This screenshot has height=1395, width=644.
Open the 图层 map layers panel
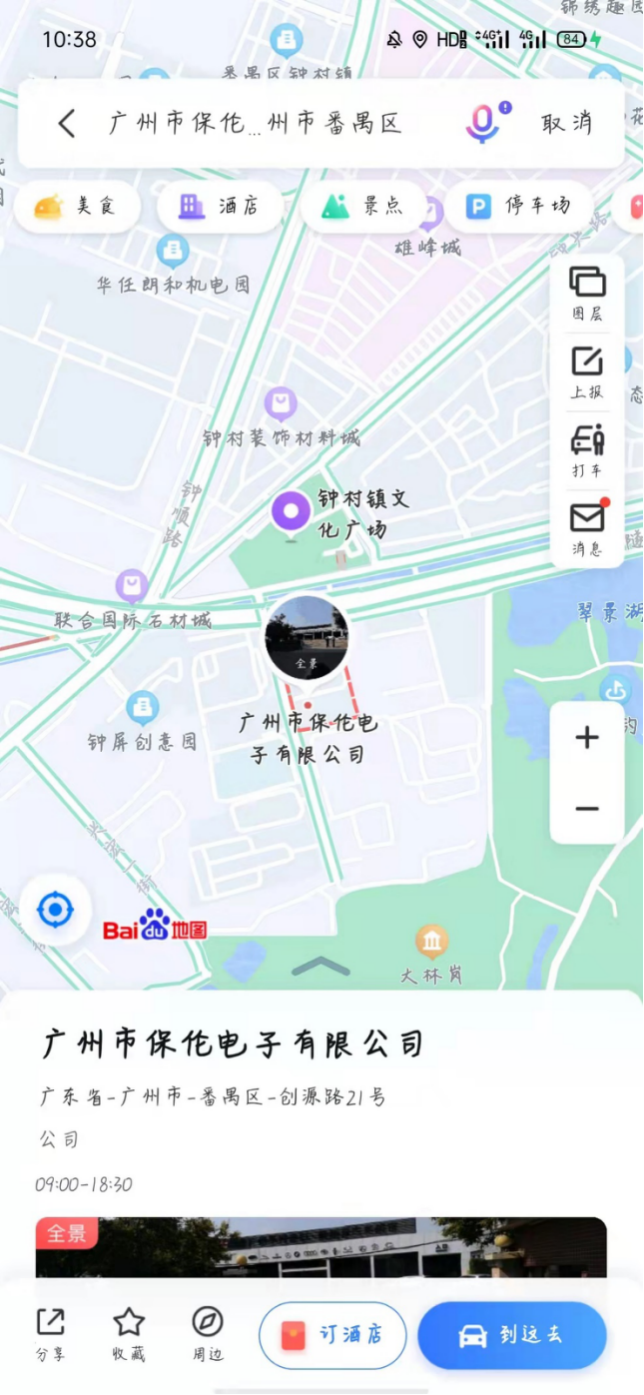pos(587,292)
